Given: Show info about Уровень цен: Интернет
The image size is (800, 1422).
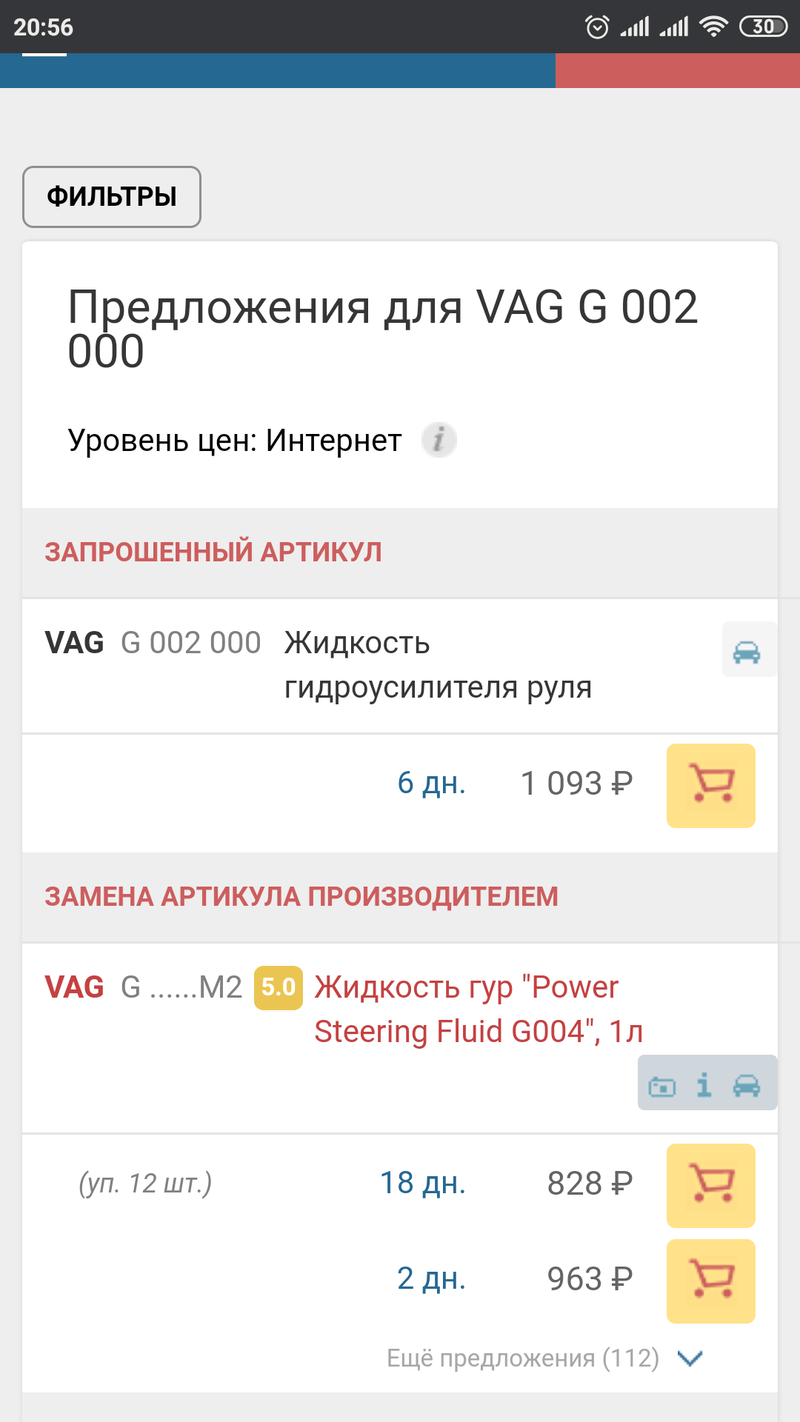Looking at the screenshot, I should pyautogui.click(x=439, y=440).
